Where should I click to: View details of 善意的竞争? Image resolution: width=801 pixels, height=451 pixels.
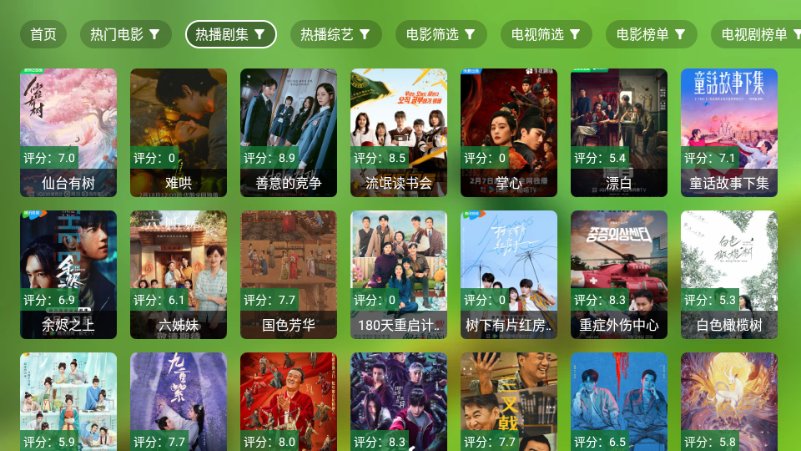coord(289,132)
